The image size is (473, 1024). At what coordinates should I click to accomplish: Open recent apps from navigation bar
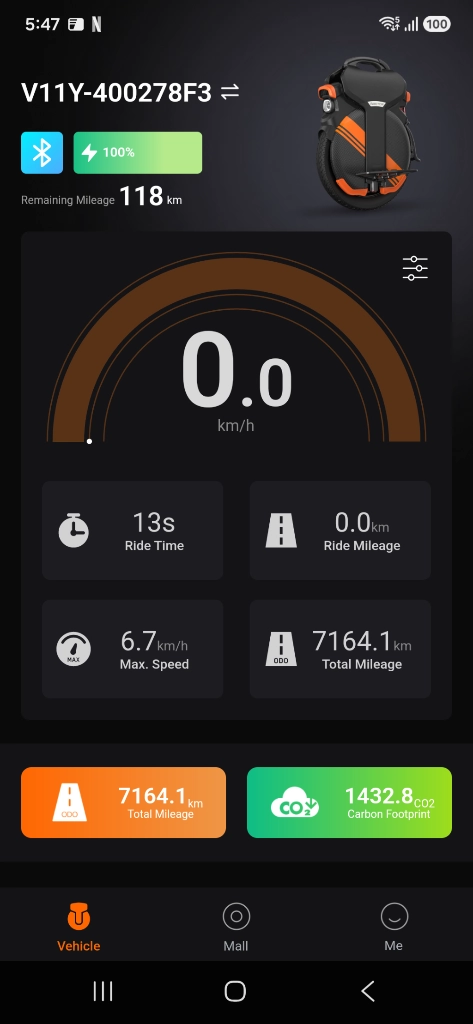point(103,991)
